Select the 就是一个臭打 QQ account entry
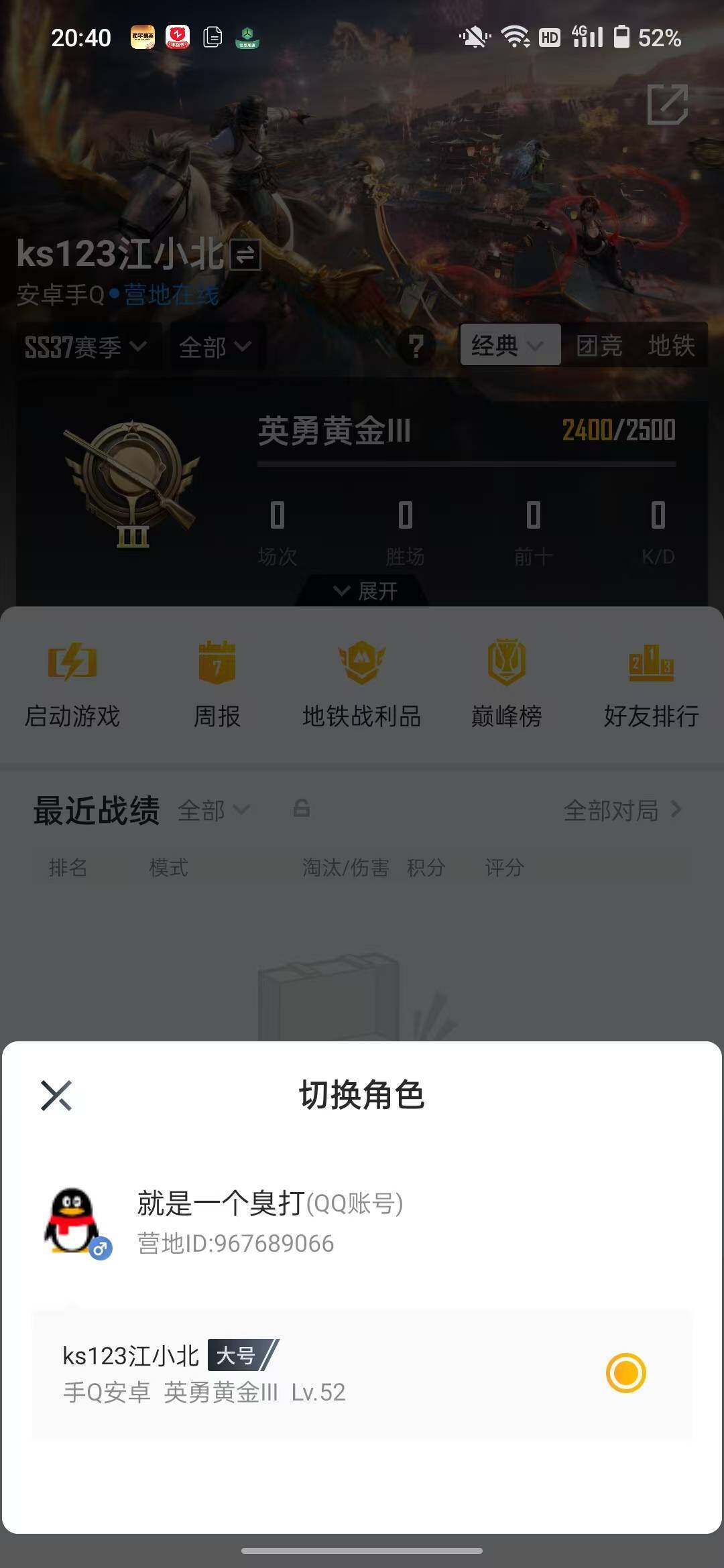724x1568 pixels. pos(268,1222)
